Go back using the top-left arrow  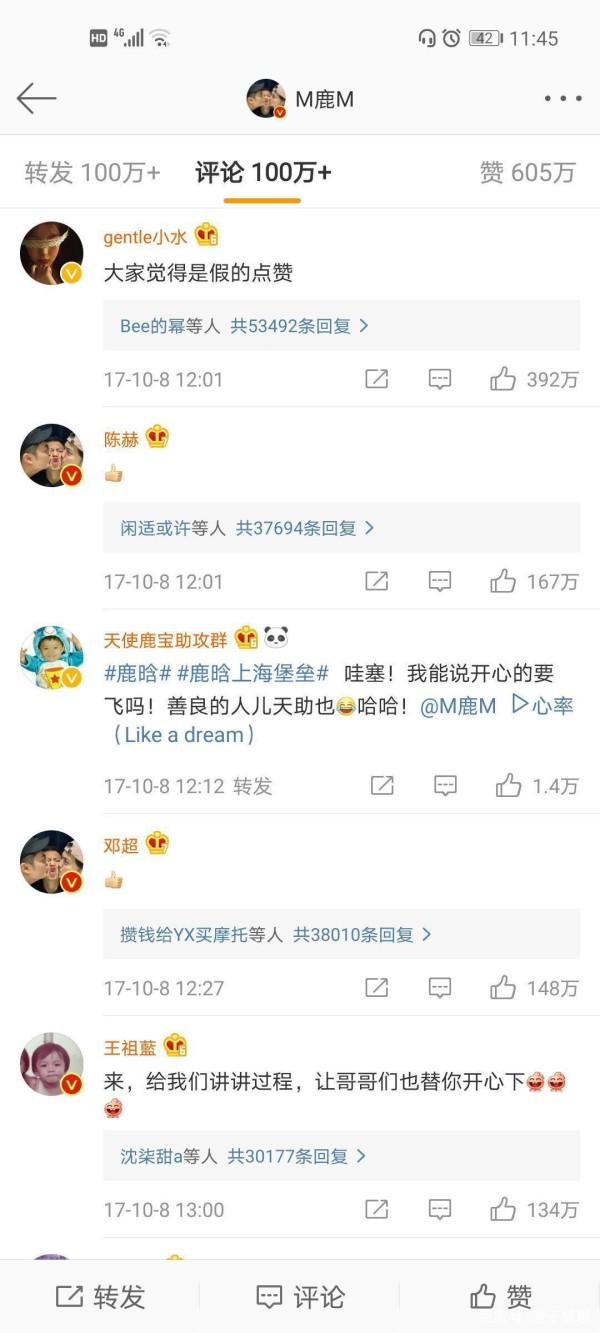pos(37,98)
